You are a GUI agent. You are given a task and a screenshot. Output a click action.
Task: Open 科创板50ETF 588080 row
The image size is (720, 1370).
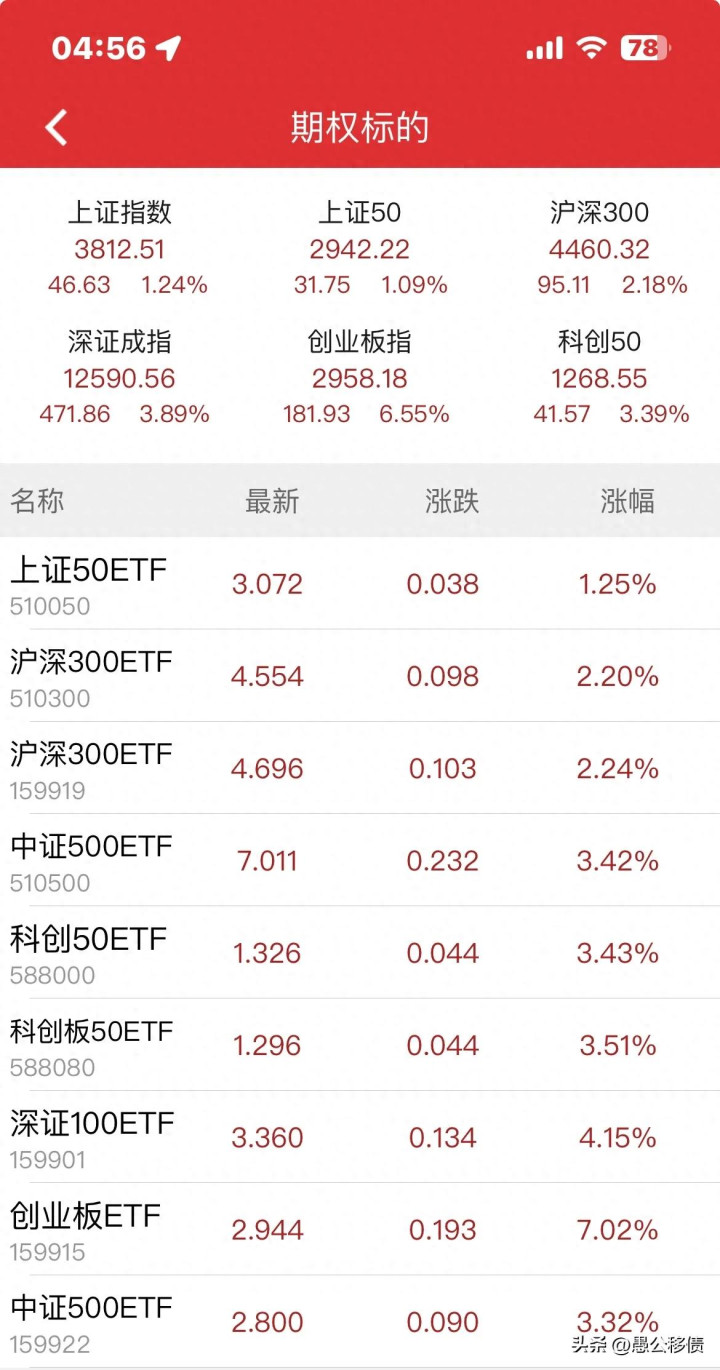(x=360, y=1045)
